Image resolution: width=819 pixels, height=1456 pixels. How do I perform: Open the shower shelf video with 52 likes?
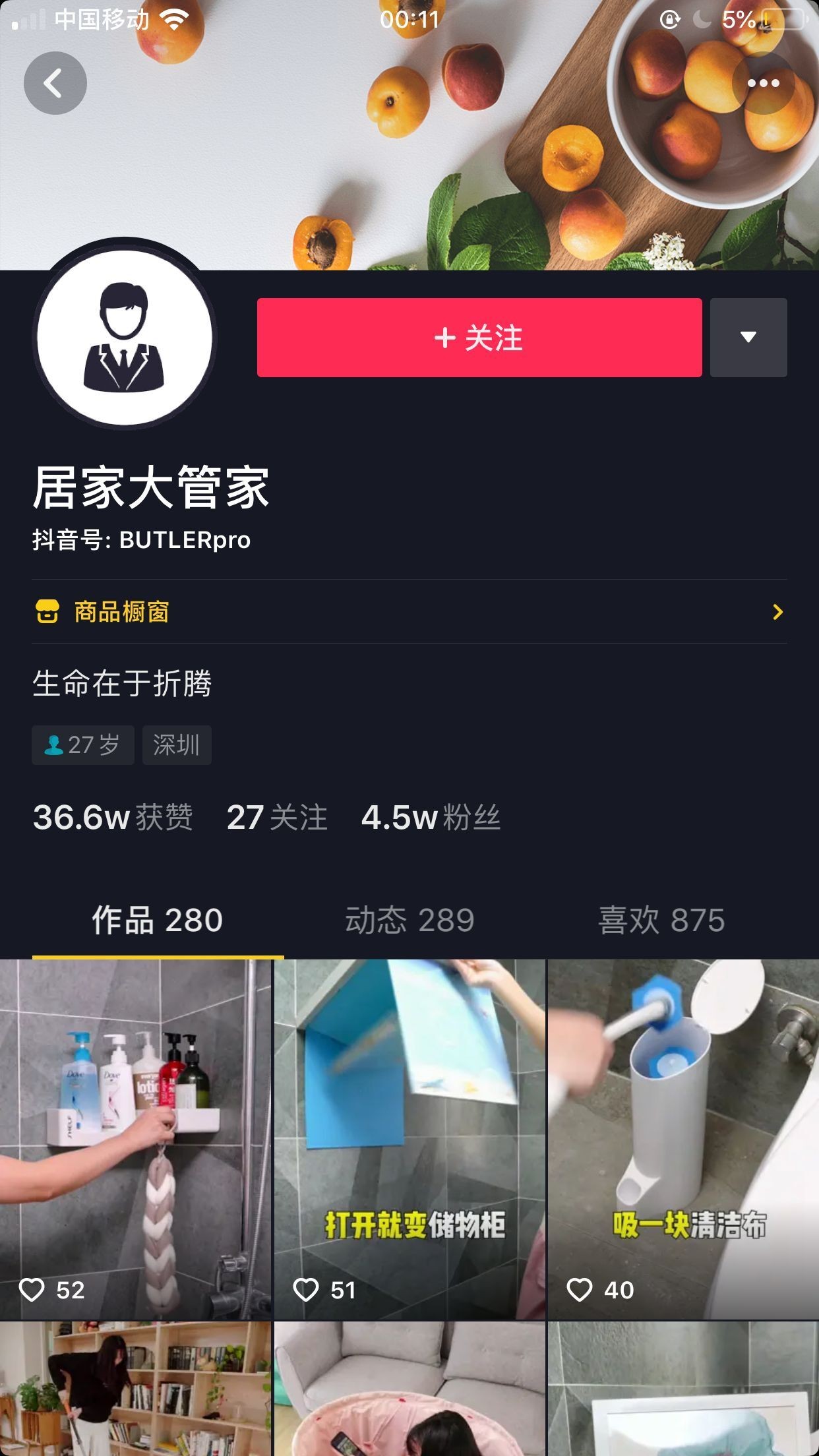(x=135, y=1139)
